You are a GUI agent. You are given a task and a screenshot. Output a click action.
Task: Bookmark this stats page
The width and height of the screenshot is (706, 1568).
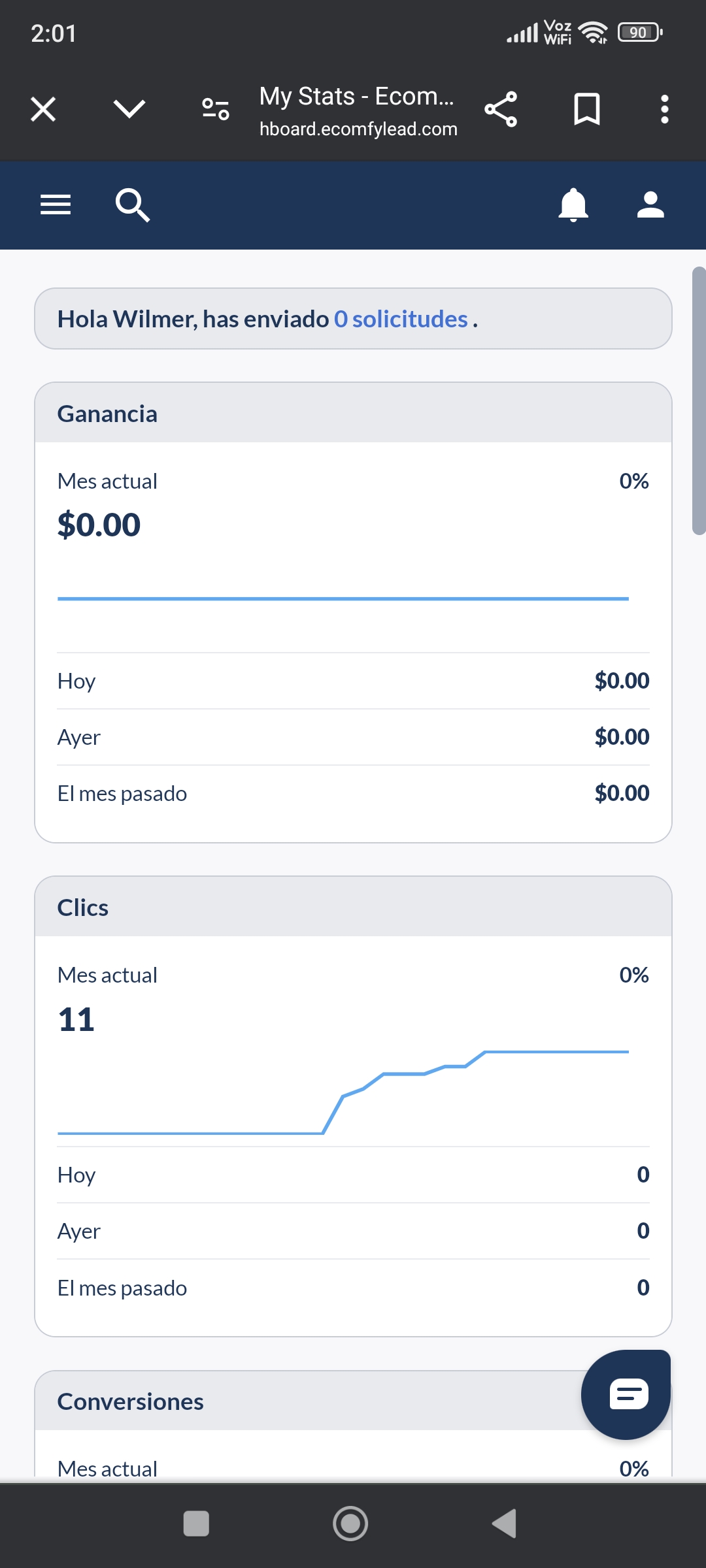(586, 109)
